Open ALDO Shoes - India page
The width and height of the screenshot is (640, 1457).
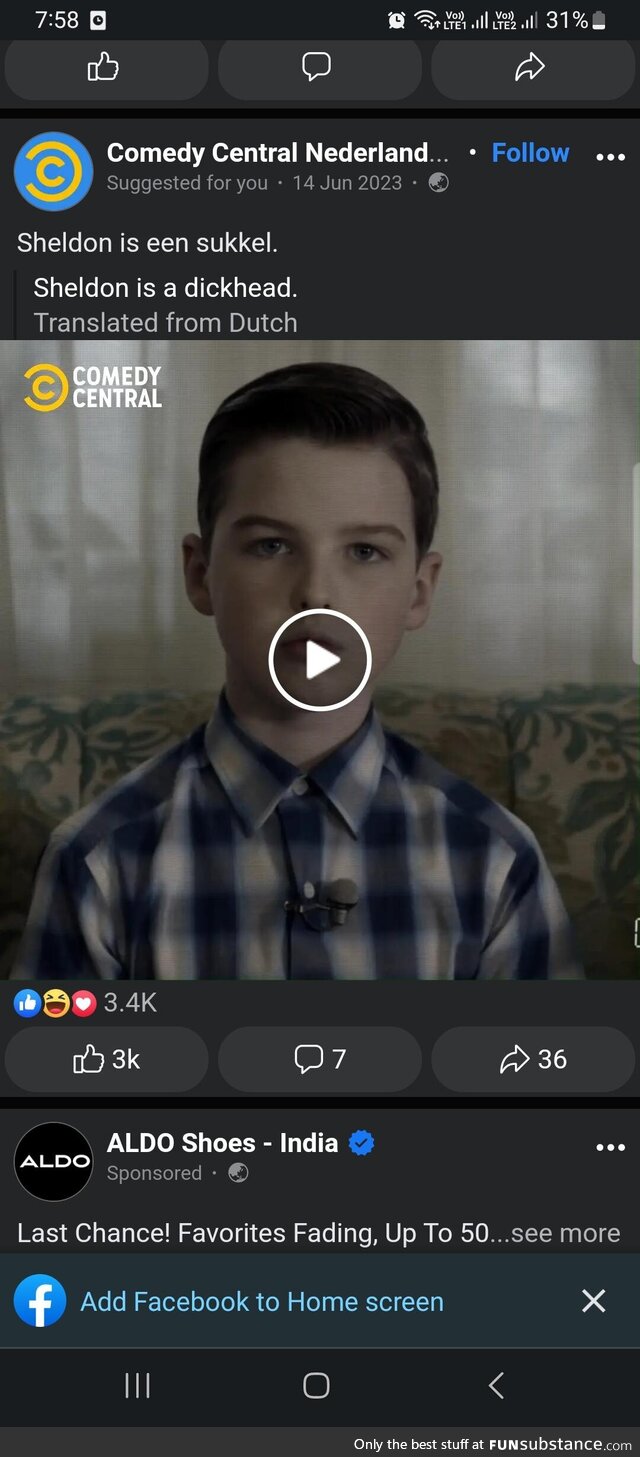point(222,1143)
